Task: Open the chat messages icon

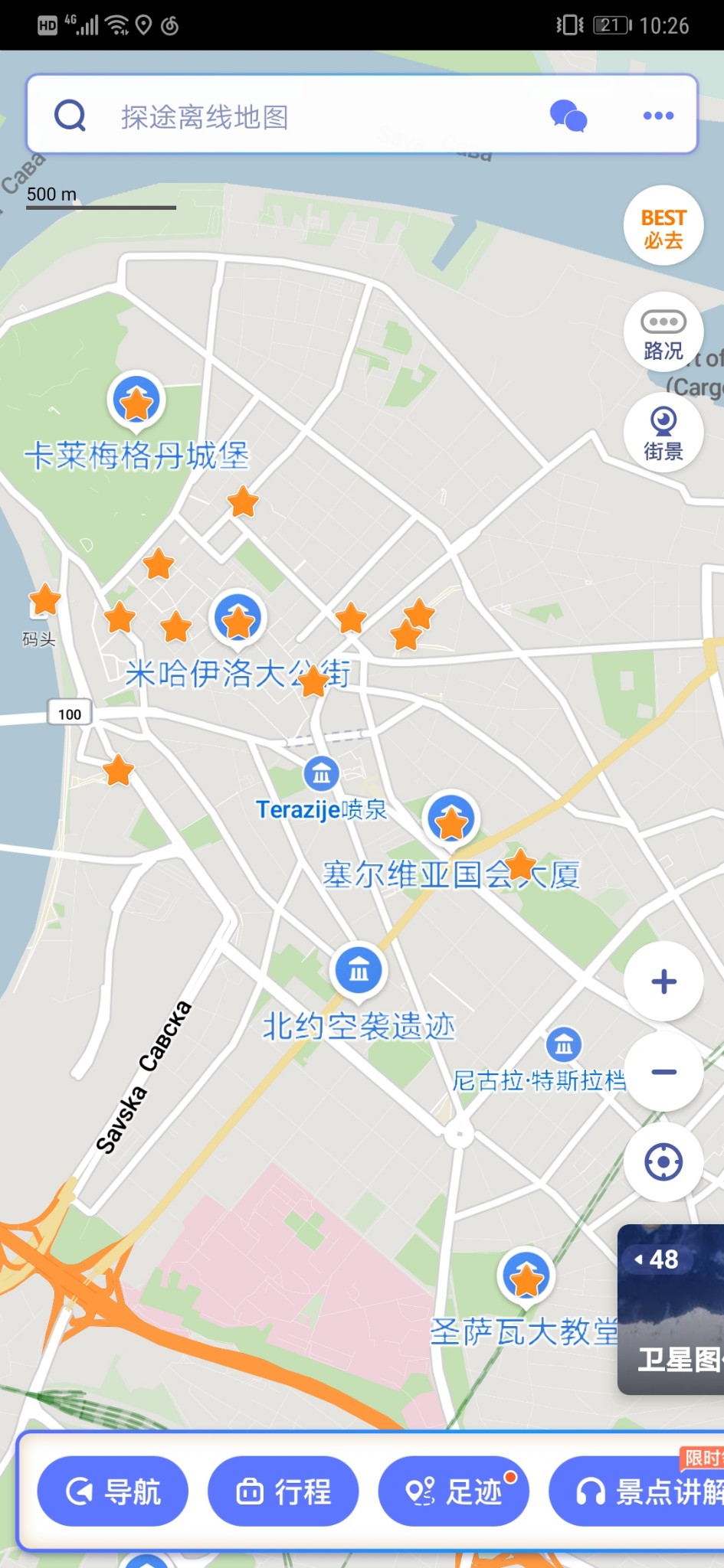Action: pos(568,116)
